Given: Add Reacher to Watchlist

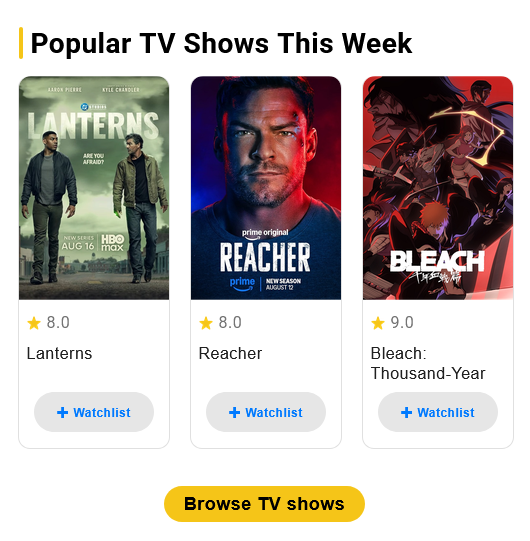Looking at the screenshot, I should 266,412.
